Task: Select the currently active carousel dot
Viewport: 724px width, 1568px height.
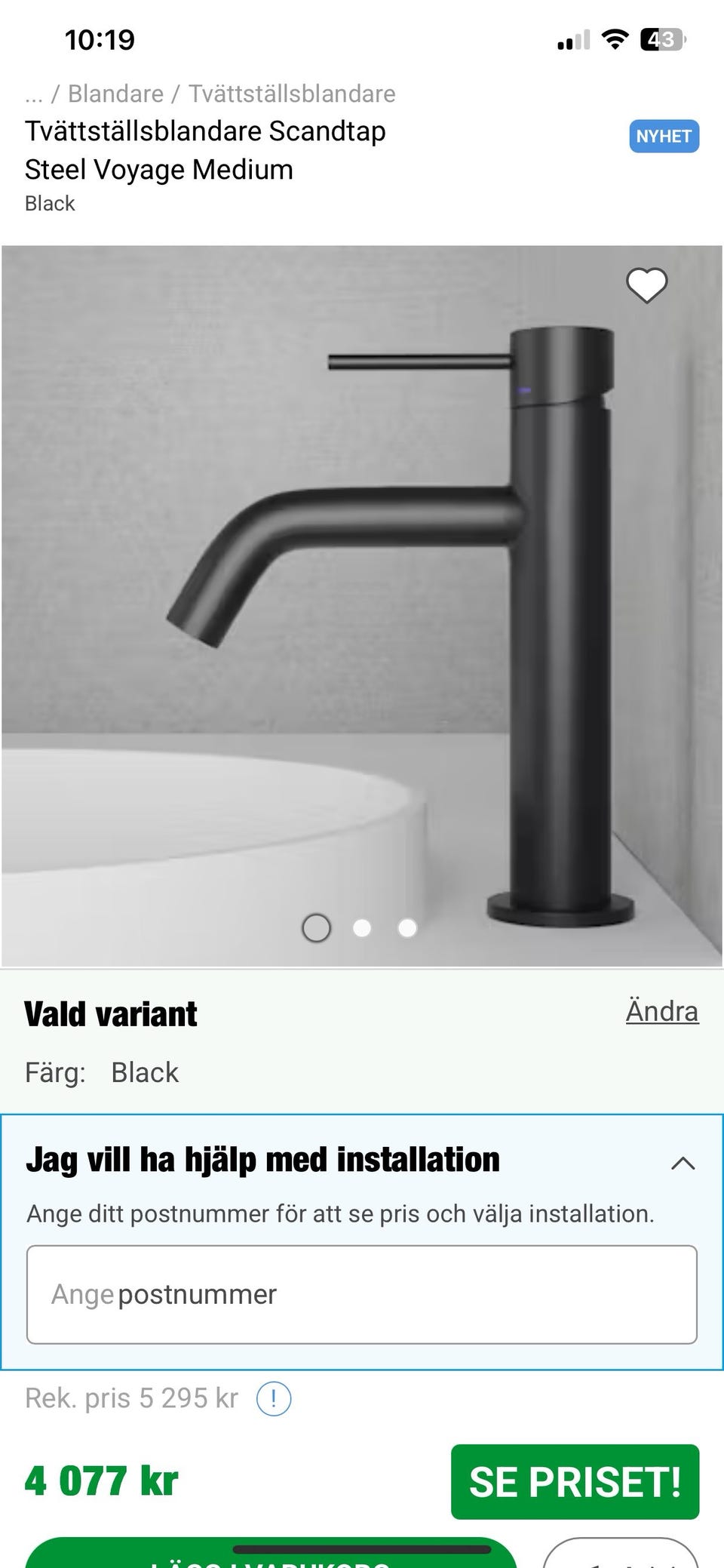Action: pos(316,927)
